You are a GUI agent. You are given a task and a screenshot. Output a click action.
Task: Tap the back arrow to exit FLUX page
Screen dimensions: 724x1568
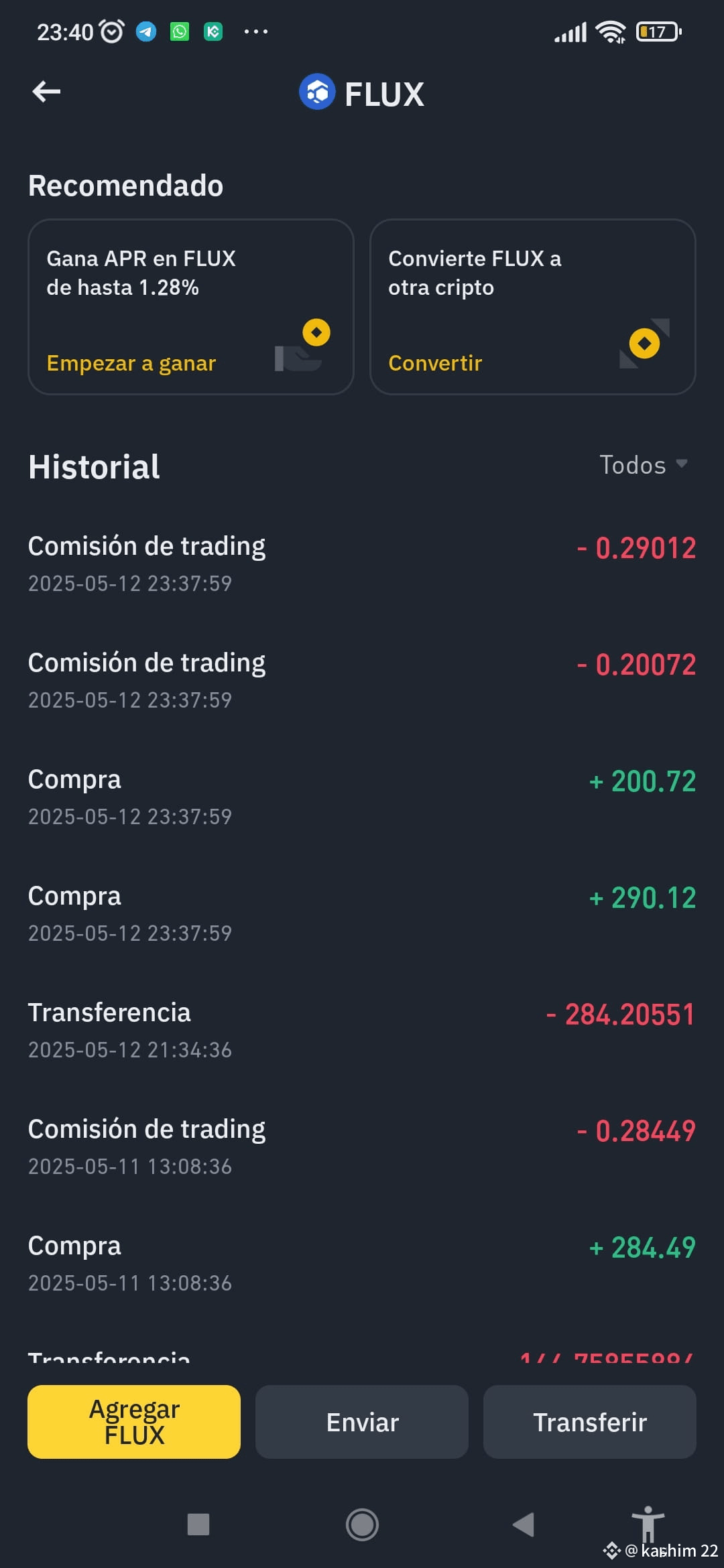pyautogui.click(x=46, y=91)
